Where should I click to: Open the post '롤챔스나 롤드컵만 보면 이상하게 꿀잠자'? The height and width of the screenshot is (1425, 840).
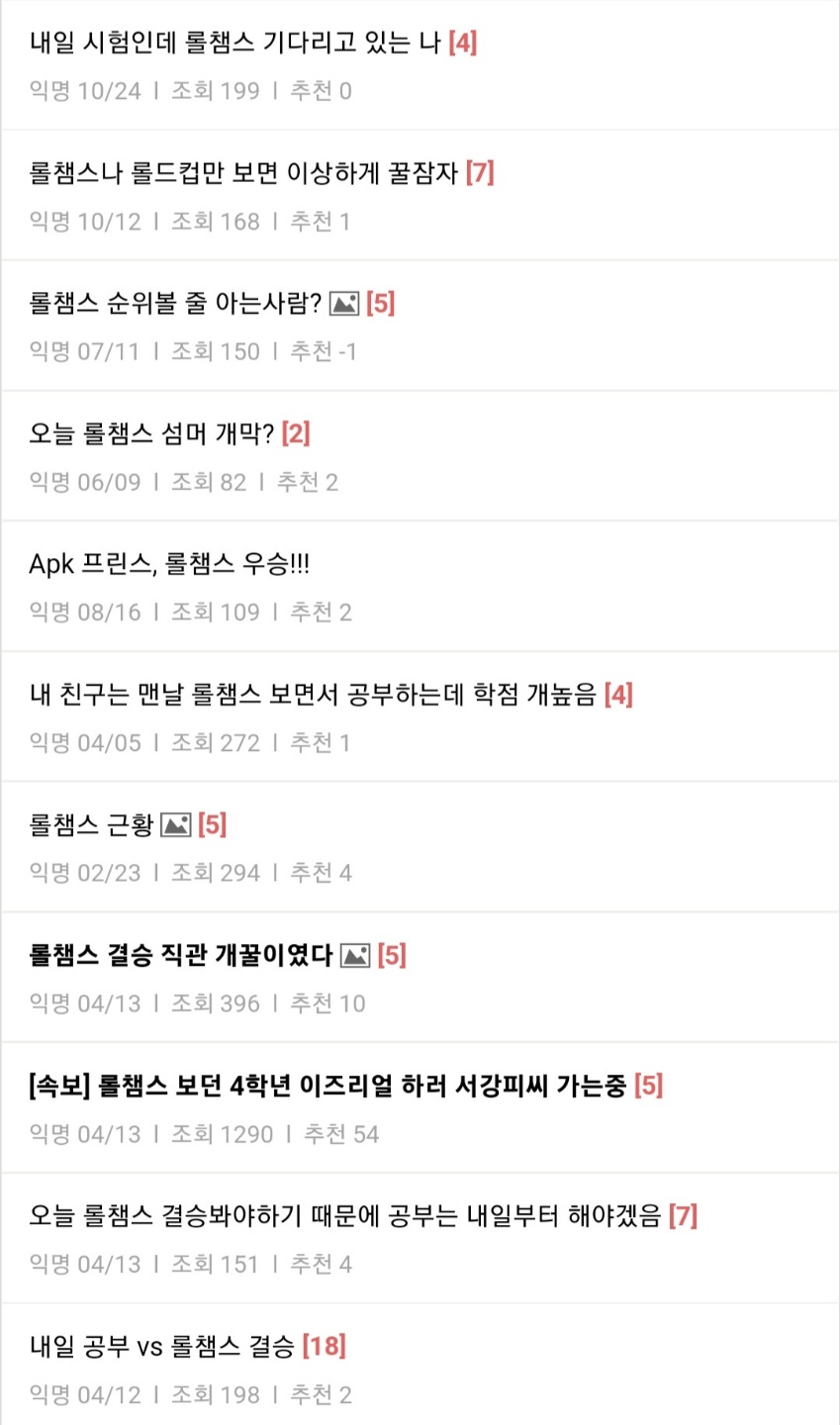pyautogui.click(x=243, y=174)
